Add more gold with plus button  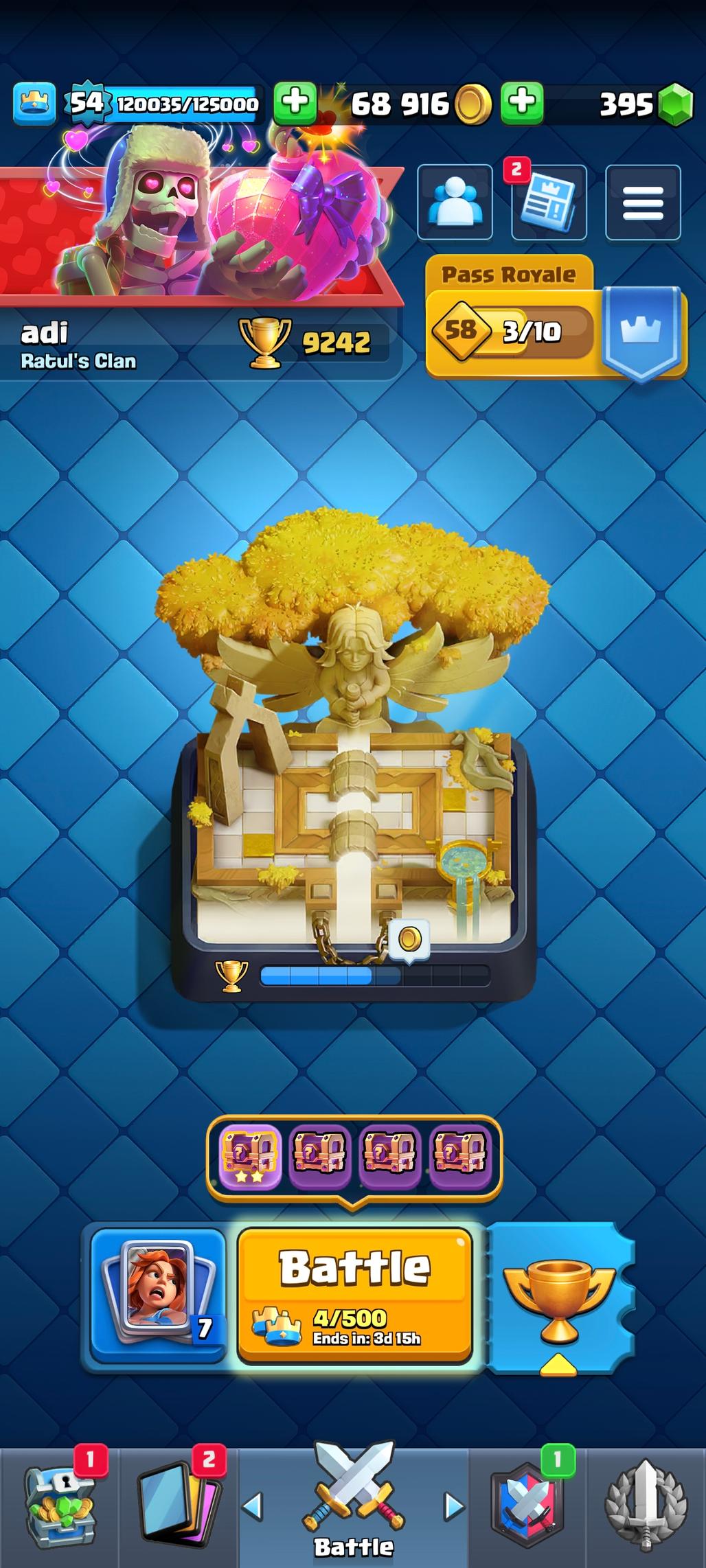[295, 103]
